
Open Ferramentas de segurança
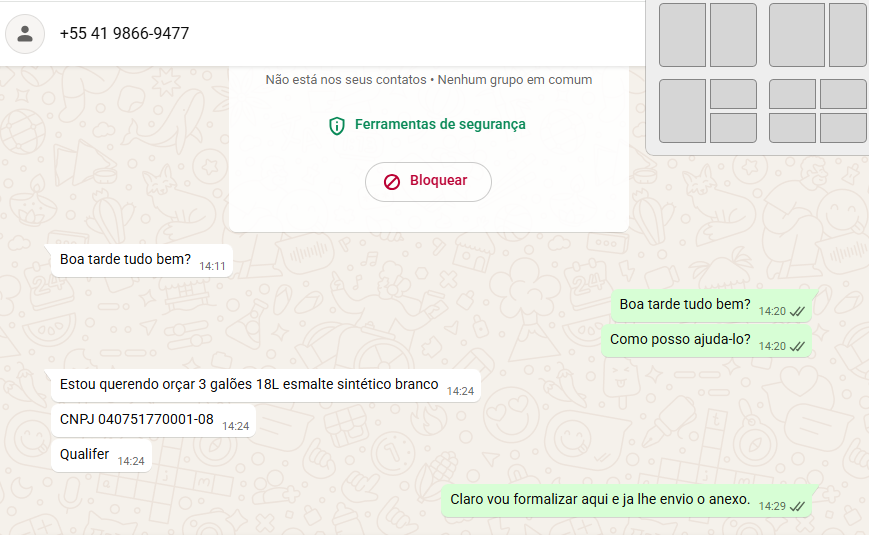pos(428,125)
